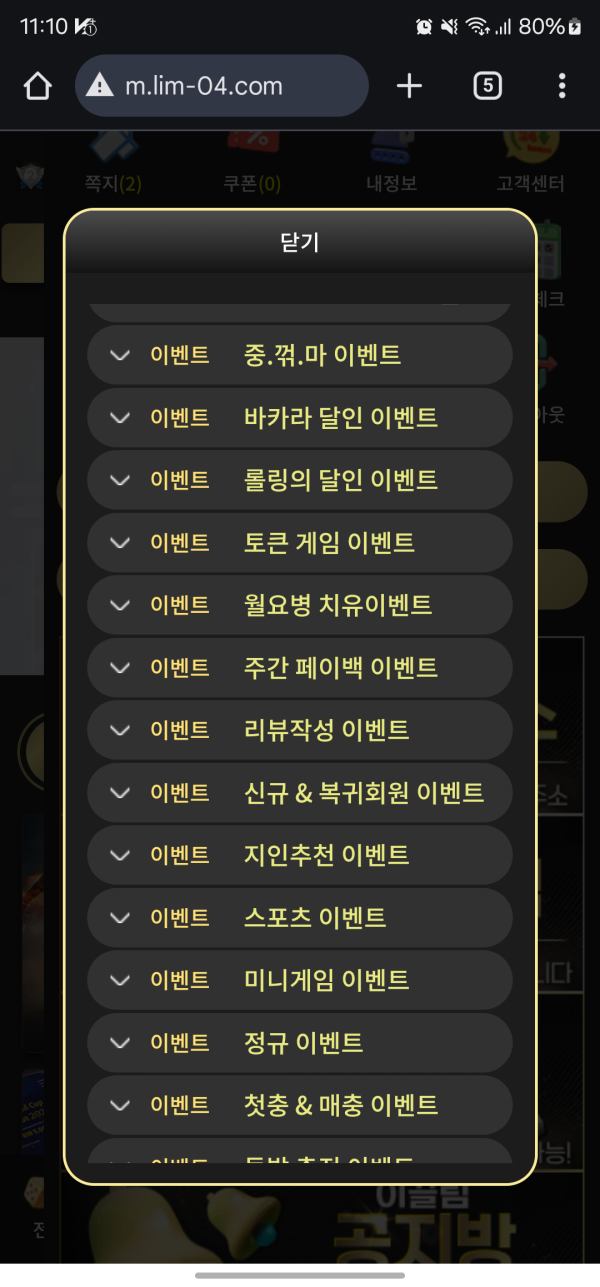Tap the m.lim-04.com address bar
The image size is (600, 1287).
click(222, 86)
